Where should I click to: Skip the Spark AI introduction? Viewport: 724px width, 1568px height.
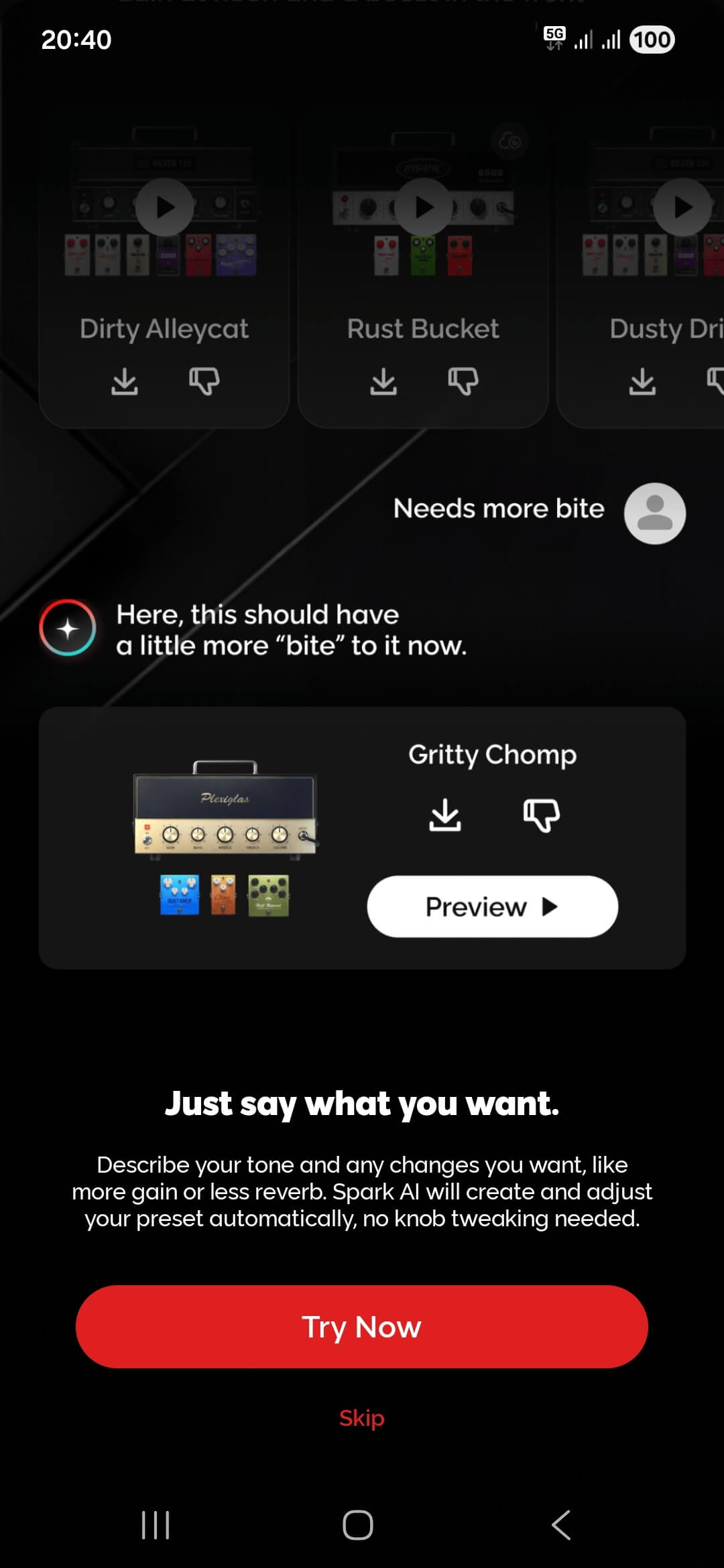pos(361,1418)
